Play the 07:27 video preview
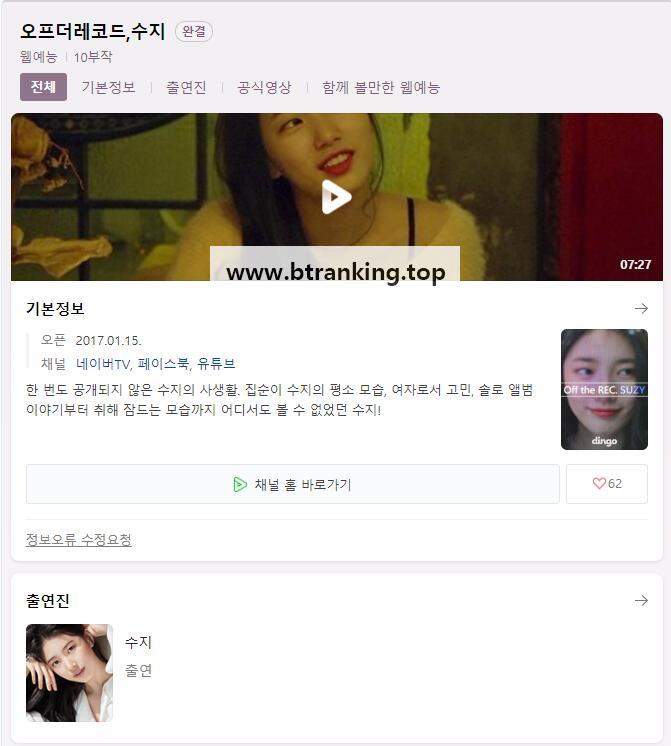Screen dimensions: 671x746 pyautogui.click(x=336, y=197)
